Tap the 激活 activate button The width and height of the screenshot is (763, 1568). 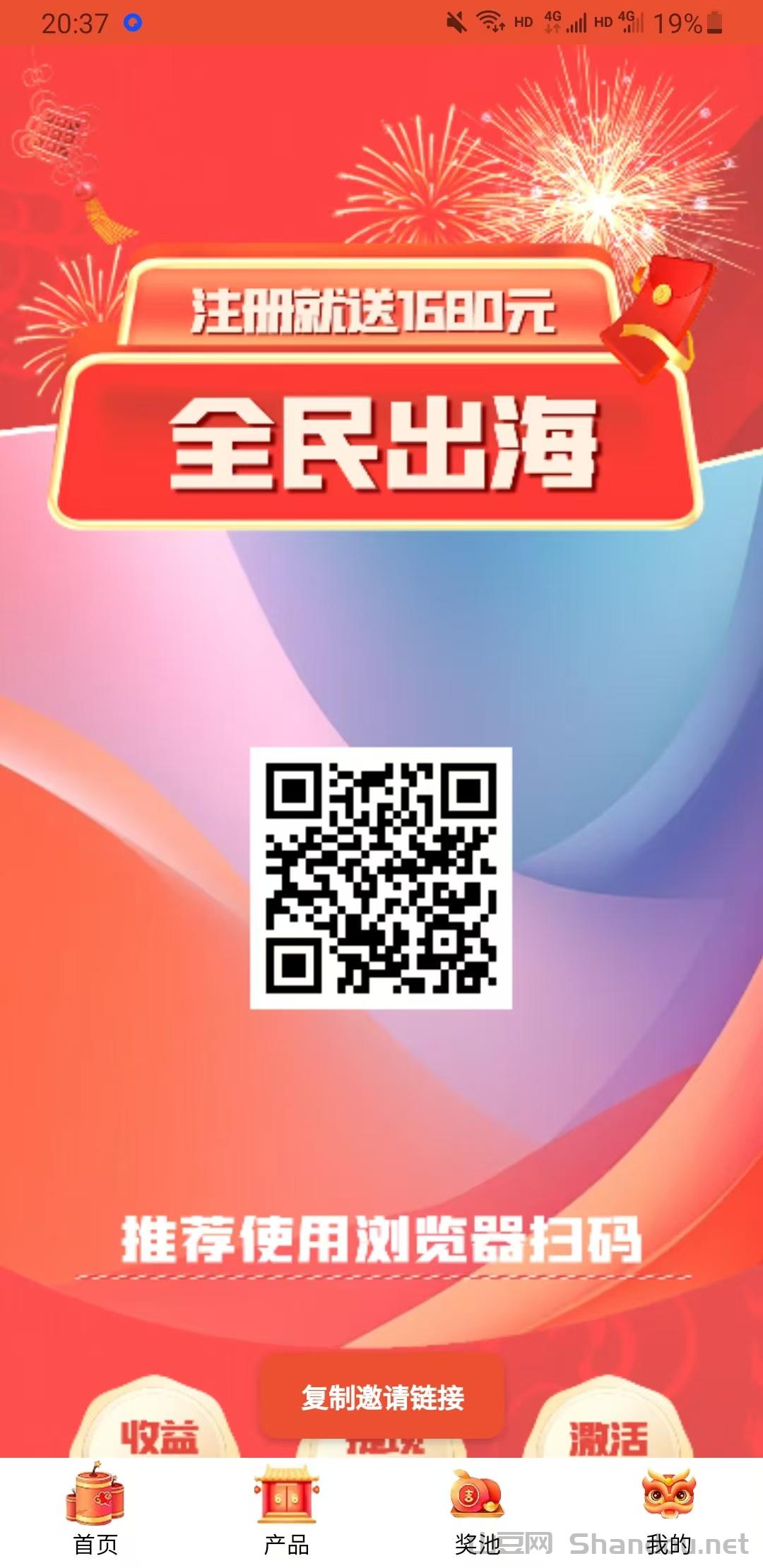point(608,1434)
